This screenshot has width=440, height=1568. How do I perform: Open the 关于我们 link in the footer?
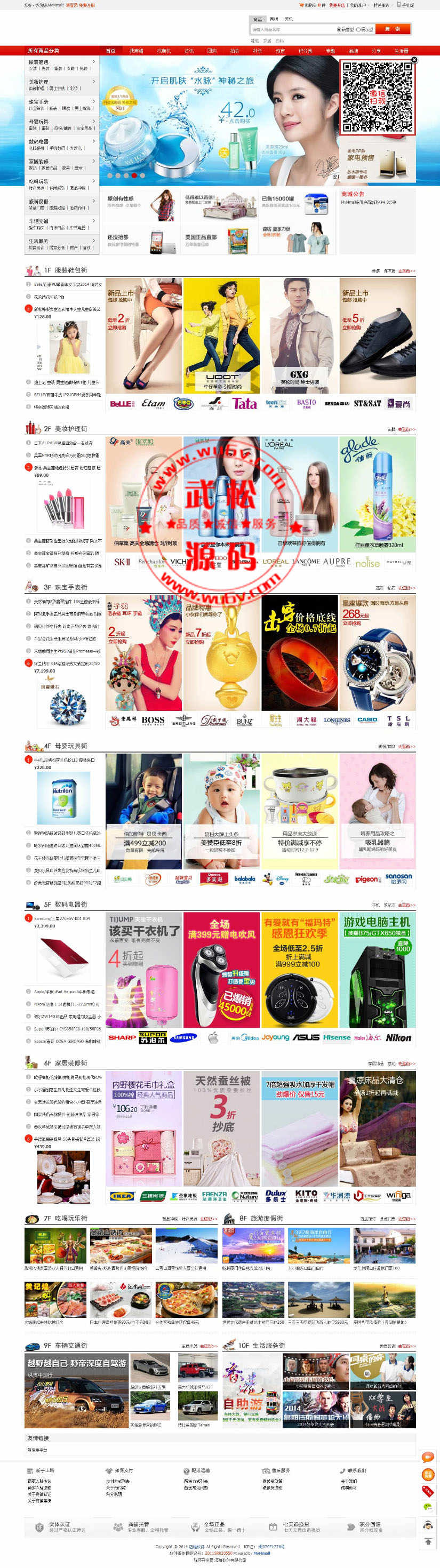pos(349,1481)
